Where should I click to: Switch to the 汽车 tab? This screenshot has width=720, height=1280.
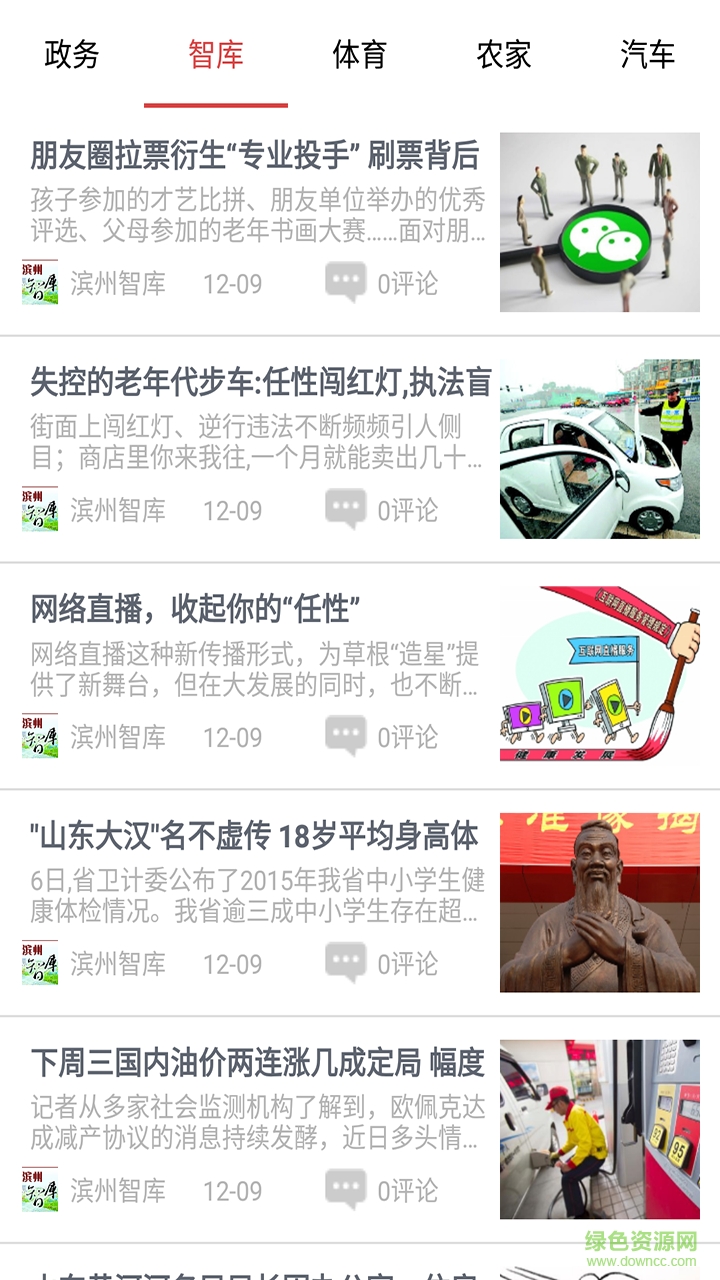648,57
